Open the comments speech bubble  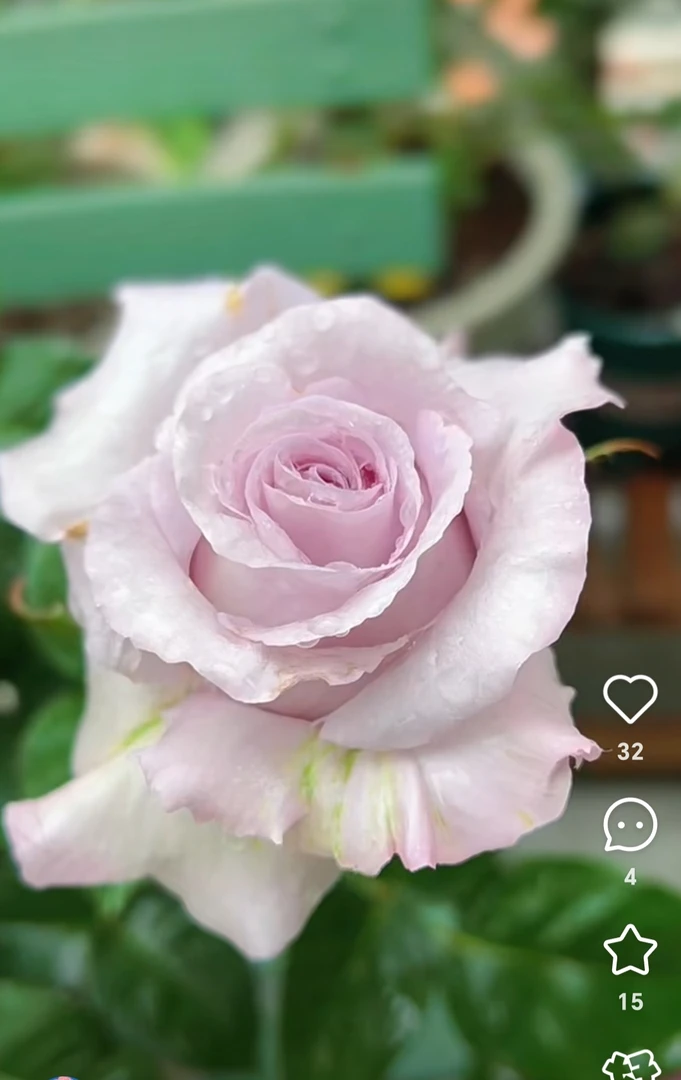click(x=630, y=825)
